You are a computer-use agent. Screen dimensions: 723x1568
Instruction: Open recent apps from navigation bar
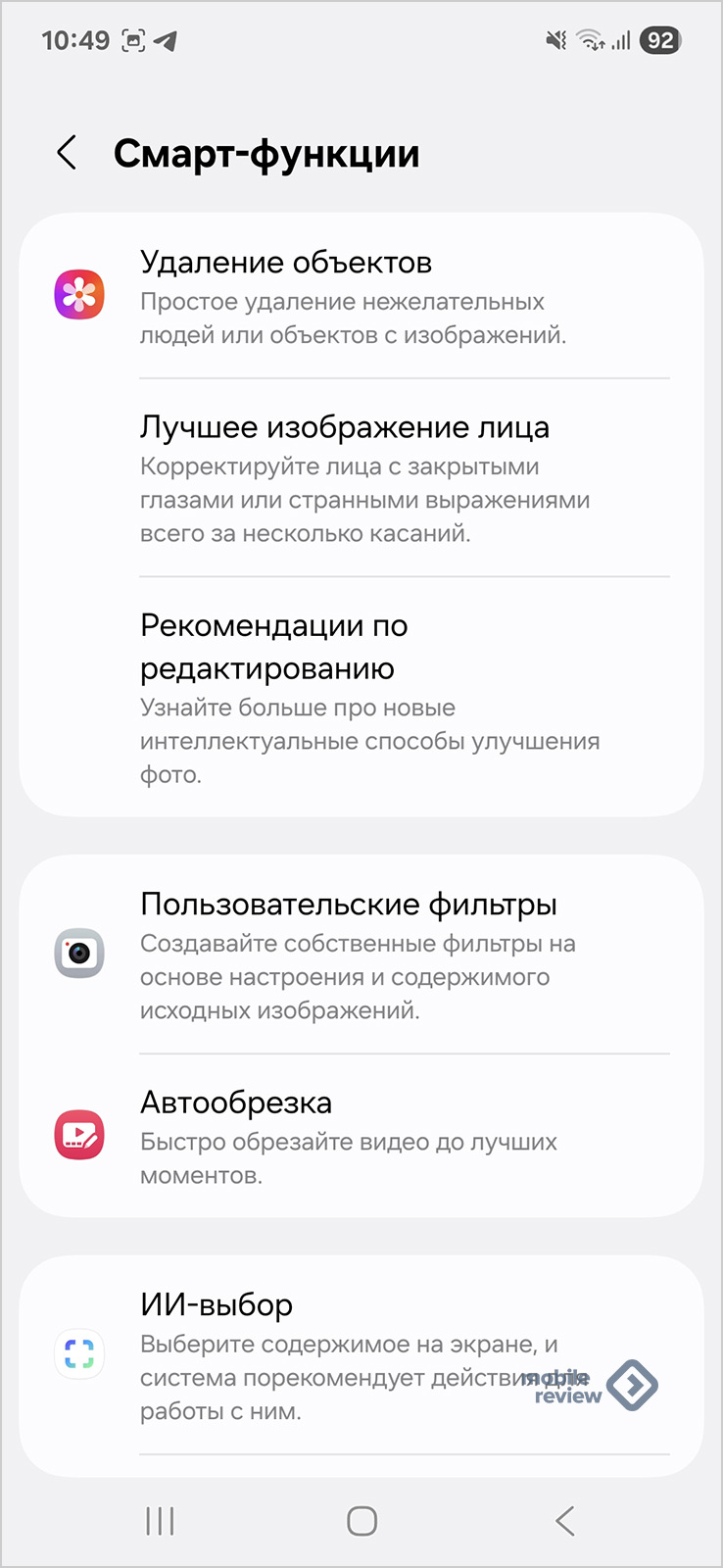coord(160,1521)
